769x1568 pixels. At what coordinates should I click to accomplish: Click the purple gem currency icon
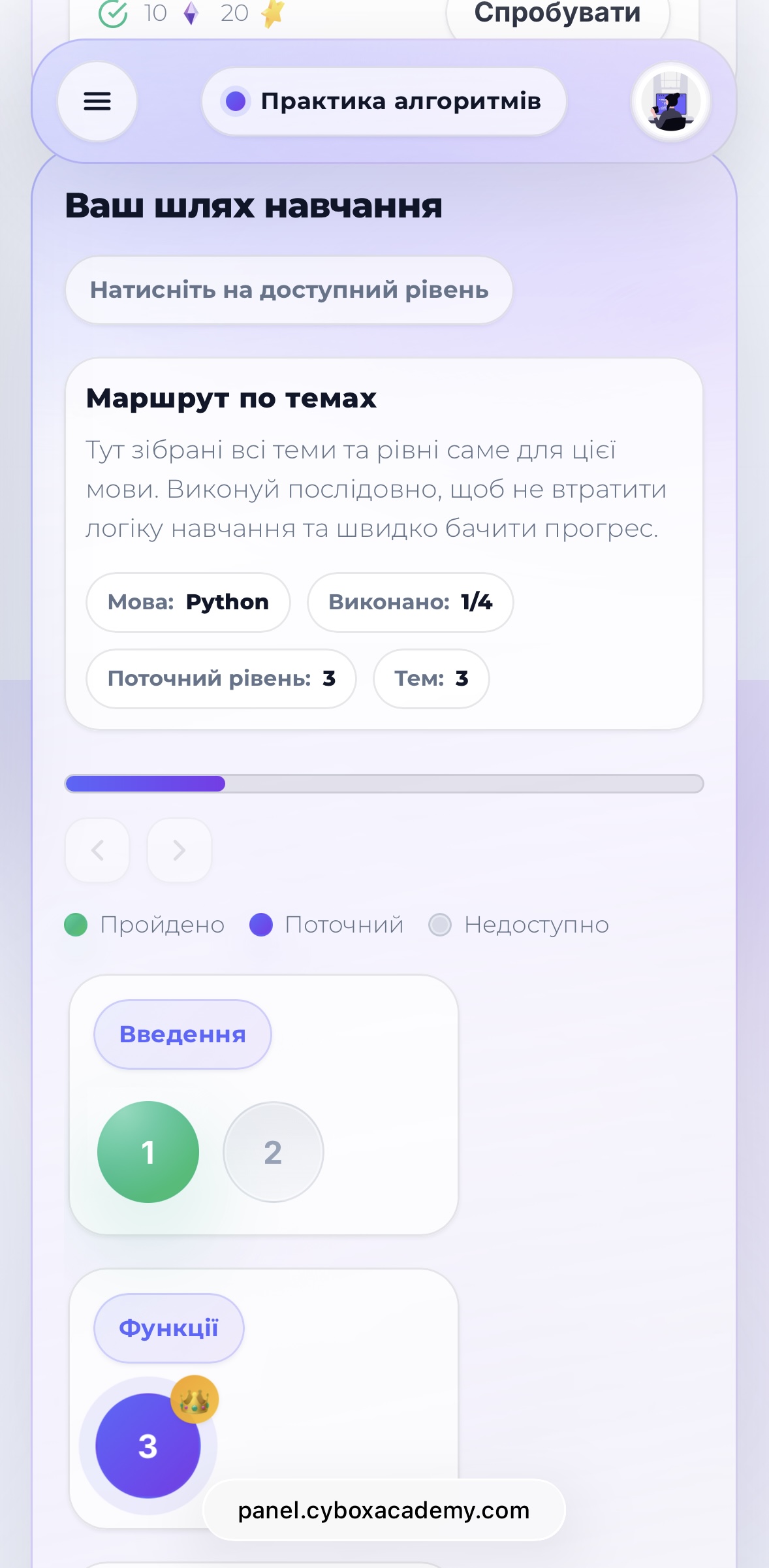click(x=191, y=12)
